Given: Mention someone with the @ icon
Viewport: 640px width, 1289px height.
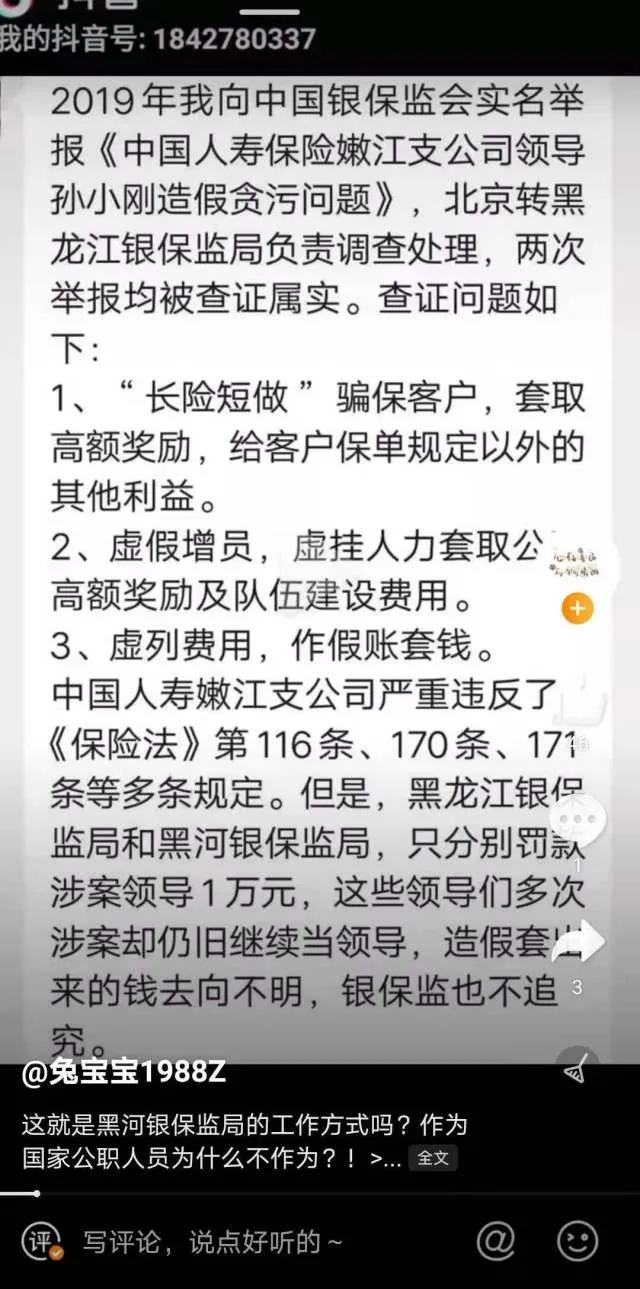Looking at the screenshot, I should coord(495,1241).
